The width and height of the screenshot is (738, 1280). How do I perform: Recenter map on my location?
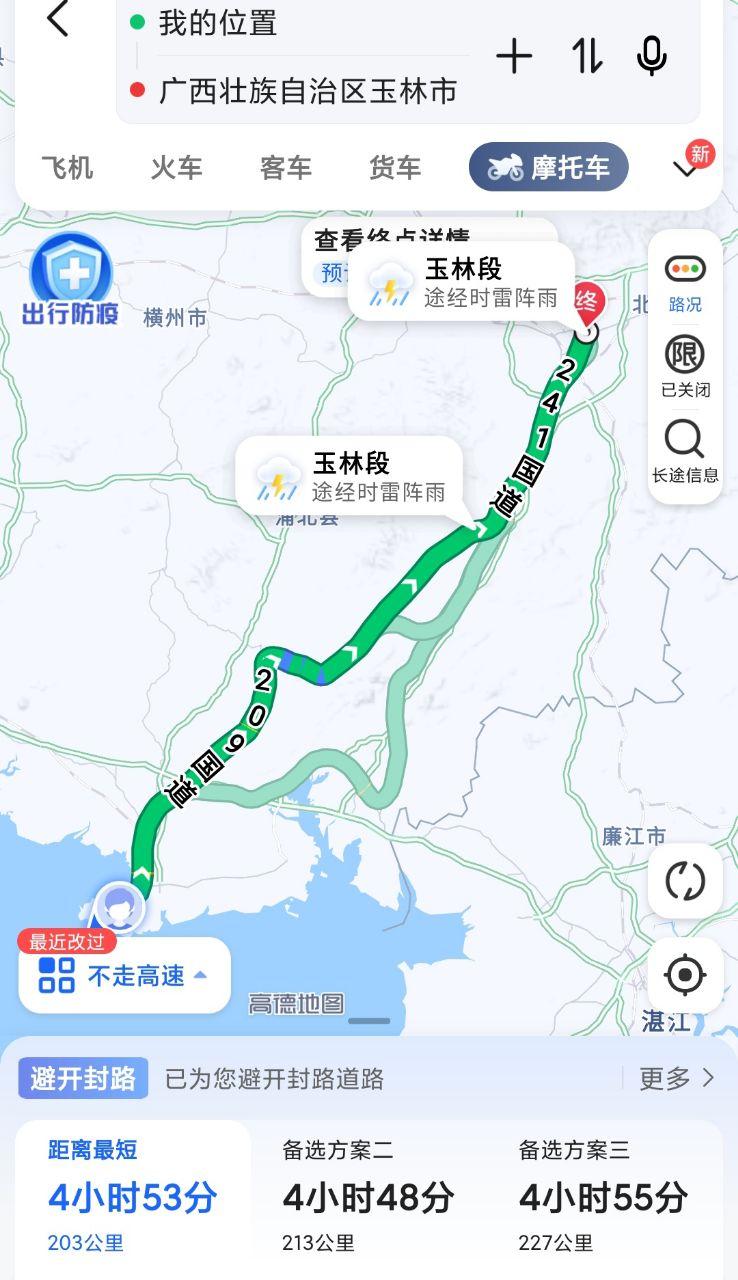[x=685, y=975]
